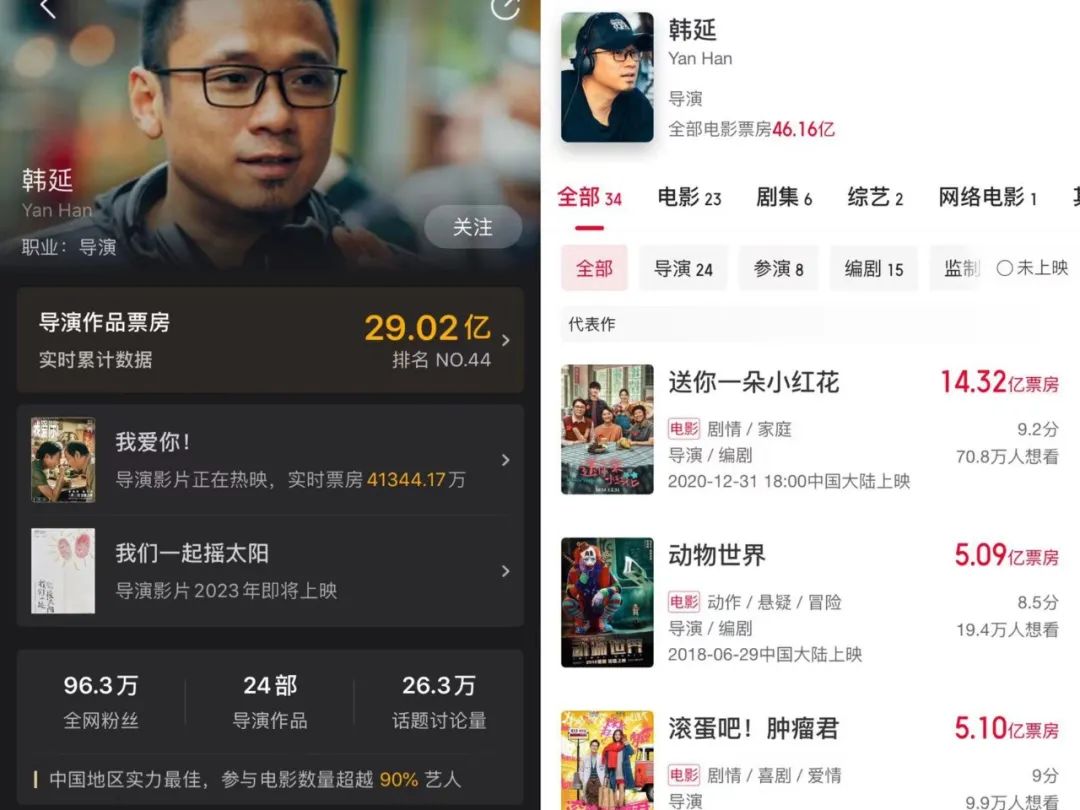1080x810 pixels.
Task: Switch to the 剧集 6 tab
Action: click(x=784, y=198)
